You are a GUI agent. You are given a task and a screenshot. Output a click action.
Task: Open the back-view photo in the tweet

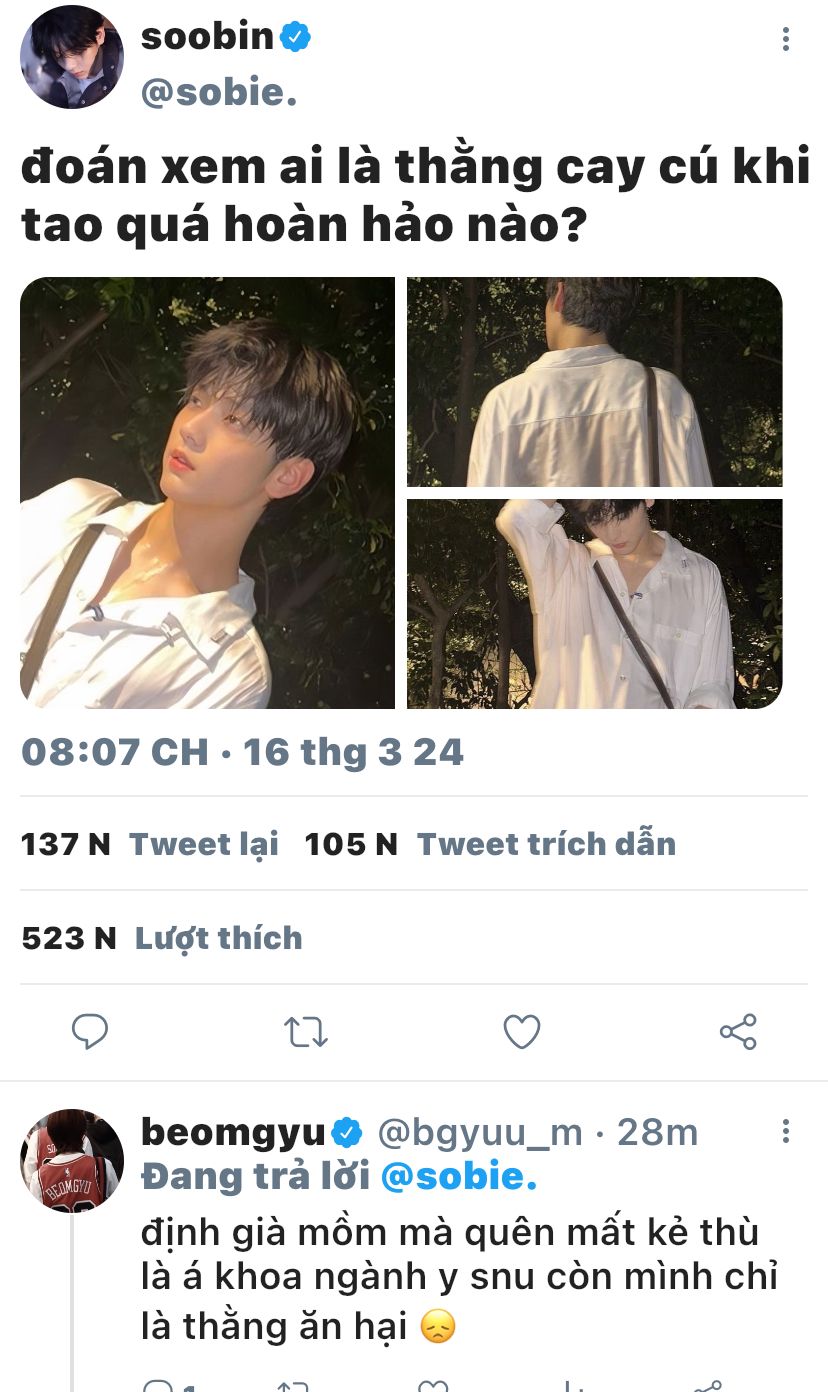click(594, 382)
